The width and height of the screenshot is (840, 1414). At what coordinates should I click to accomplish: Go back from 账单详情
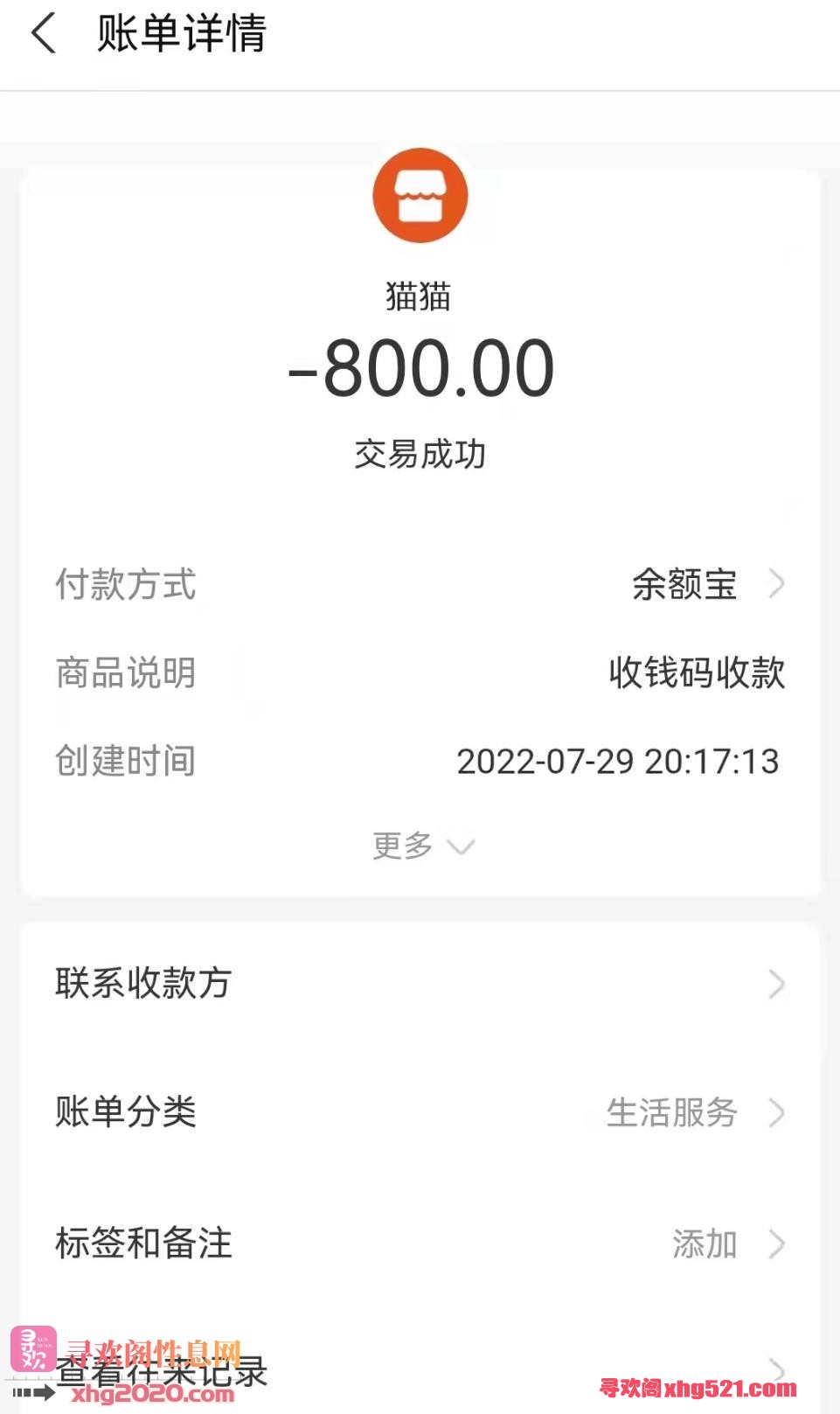point(44,34)
